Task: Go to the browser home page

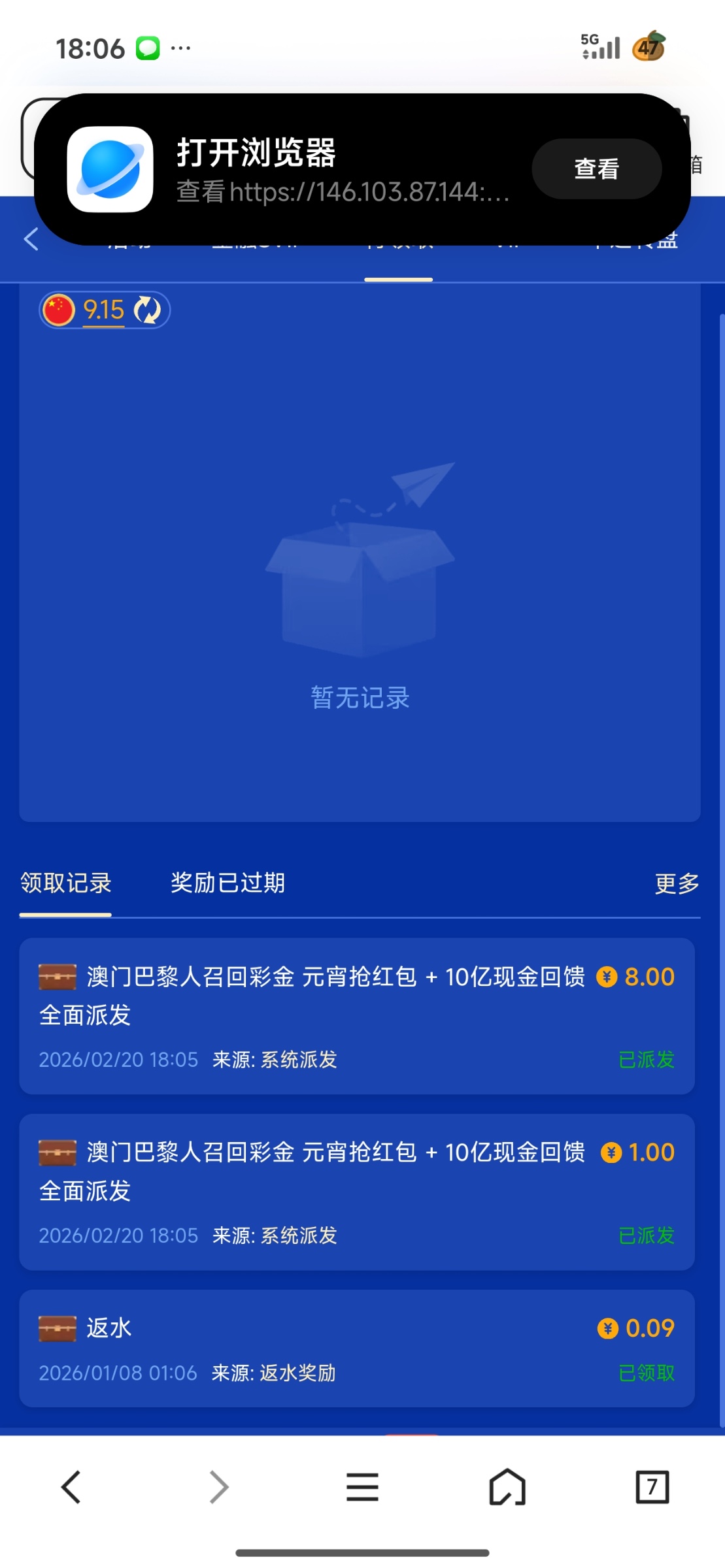Action: (x=507, y=1488)
